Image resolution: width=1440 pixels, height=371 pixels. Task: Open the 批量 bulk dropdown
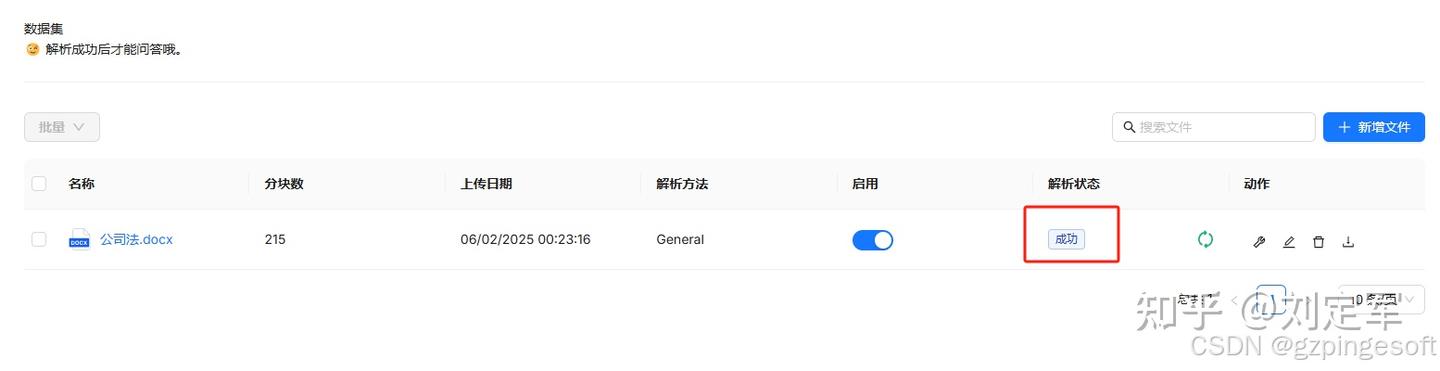[x=62, y=127]
